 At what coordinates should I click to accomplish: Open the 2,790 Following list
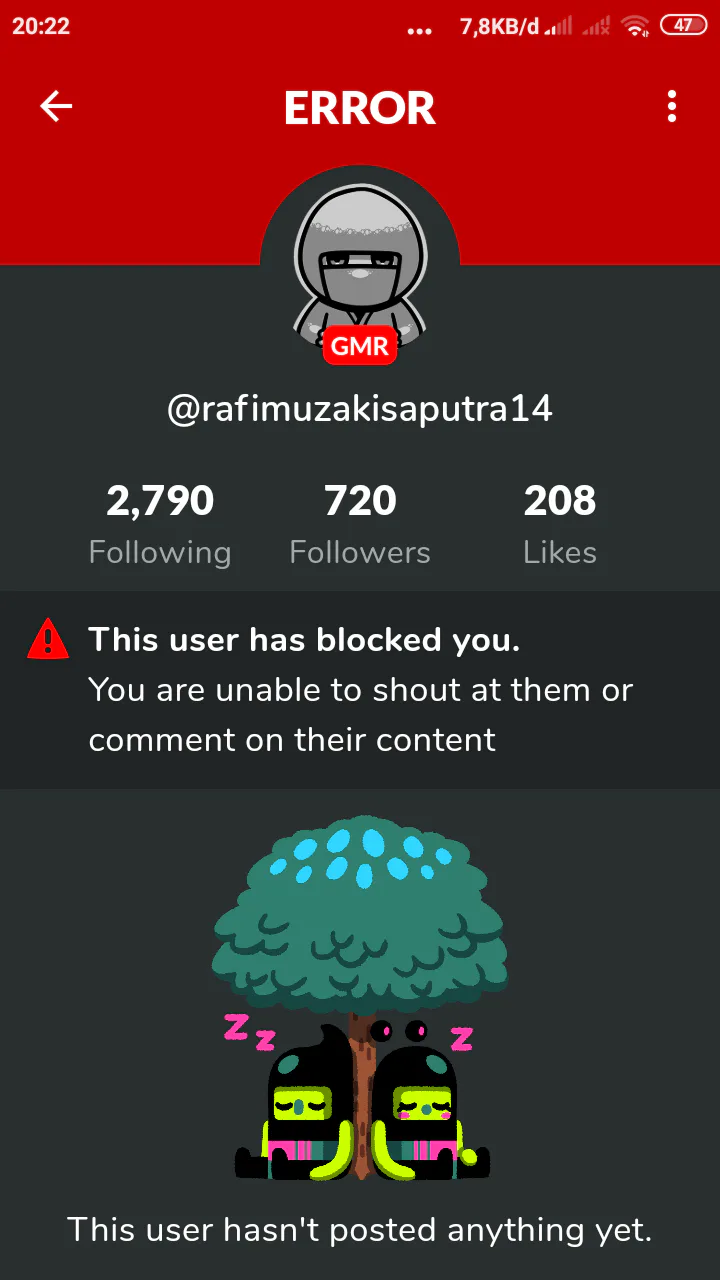click(160, 525)
